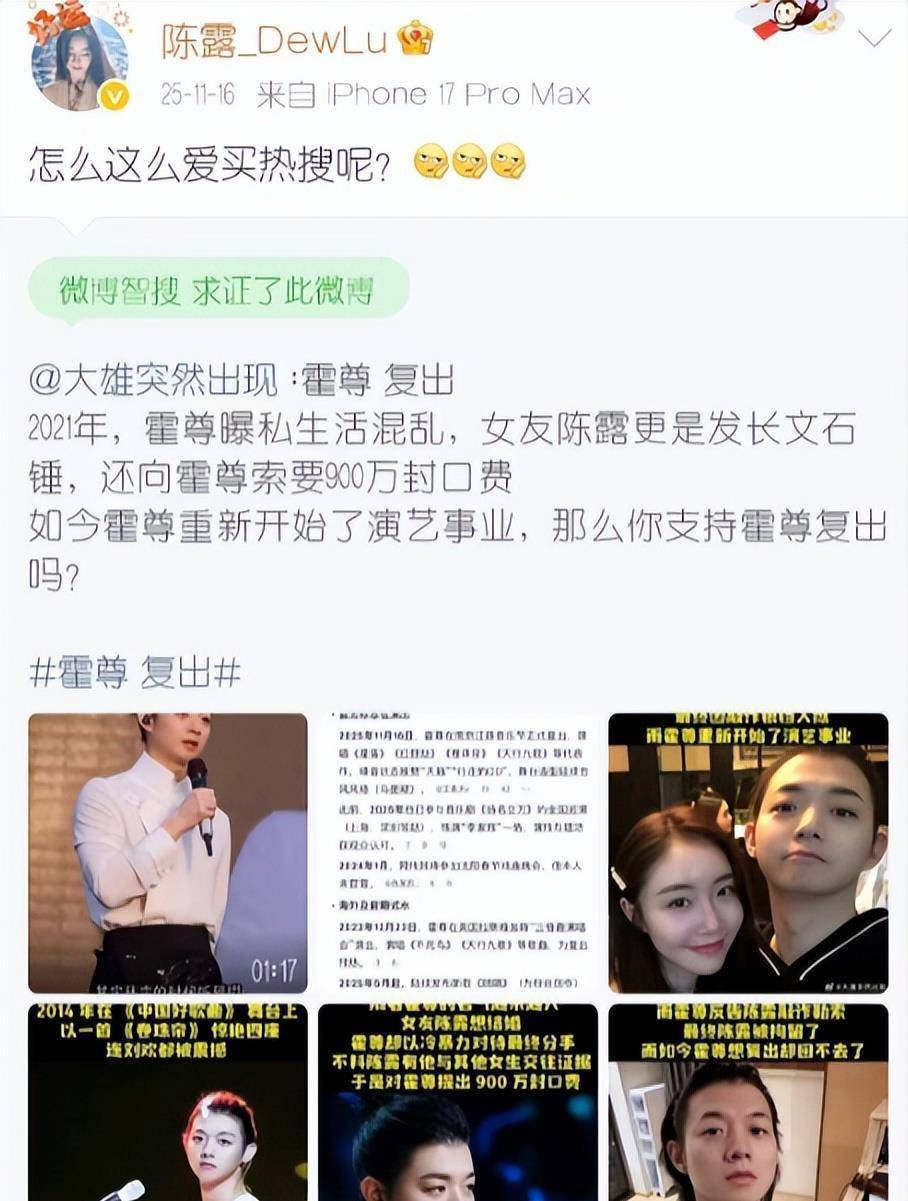
Task: Tap the 微博智搜 求证了此微博 chip
Action: click(218, 291)
